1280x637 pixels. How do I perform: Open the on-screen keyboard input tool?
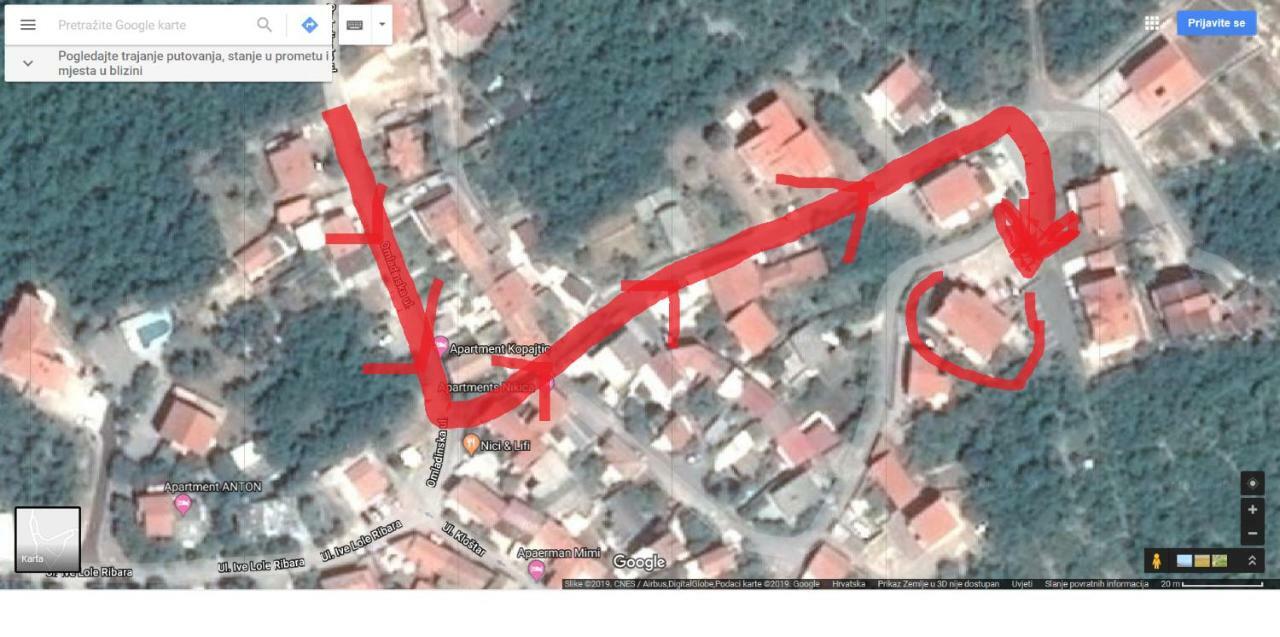click(x=355, y=25)
